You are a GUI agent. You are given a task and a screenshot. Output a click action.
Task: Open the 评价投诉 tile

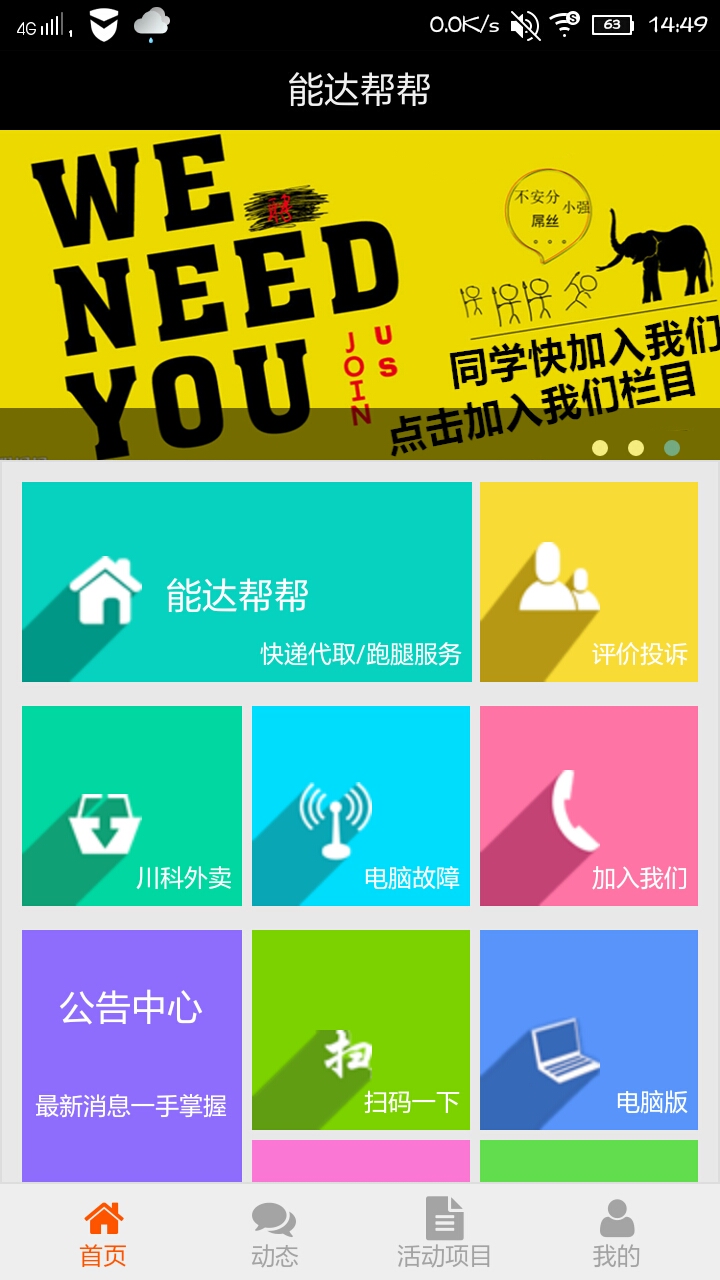point(588,582)
